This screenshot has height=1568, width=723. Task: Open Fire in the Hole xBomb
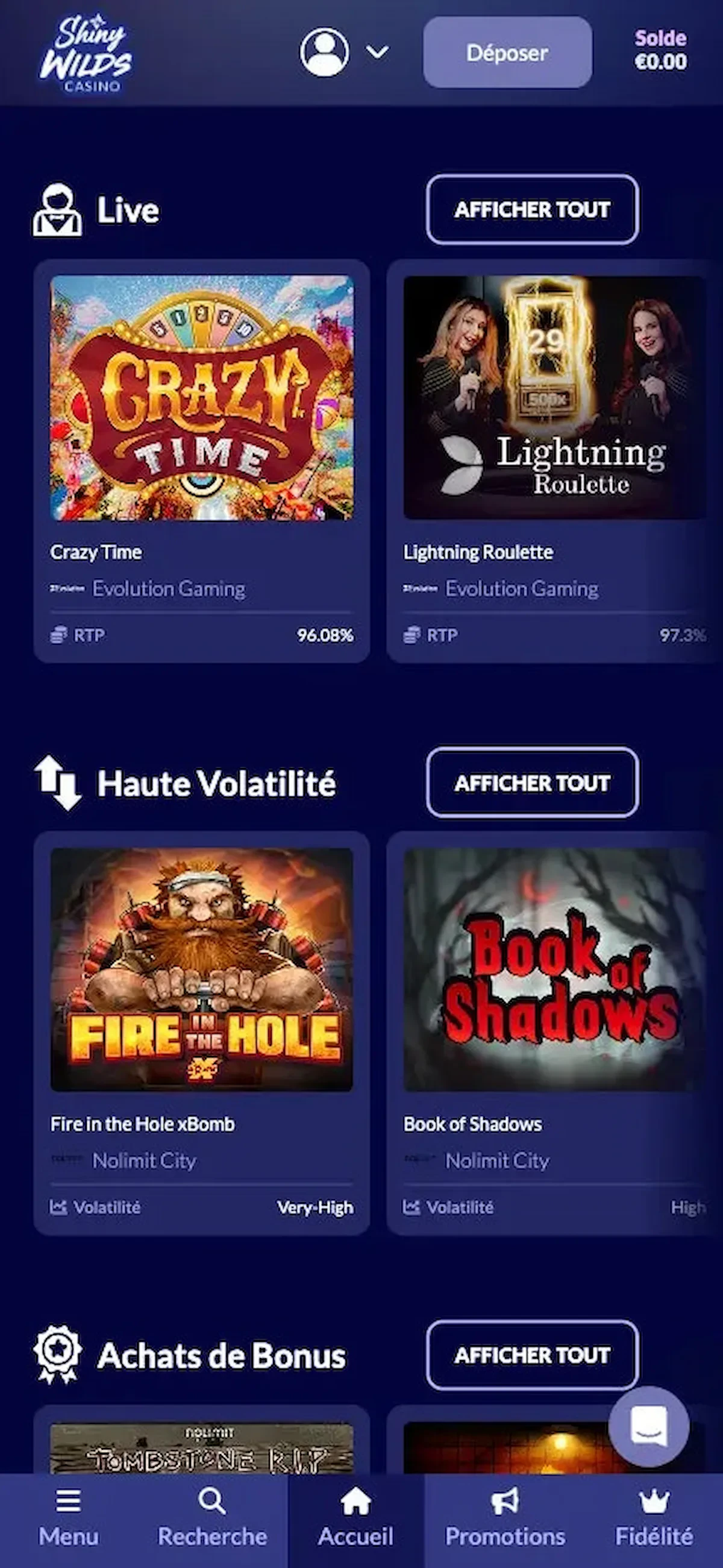coord(201,969)
